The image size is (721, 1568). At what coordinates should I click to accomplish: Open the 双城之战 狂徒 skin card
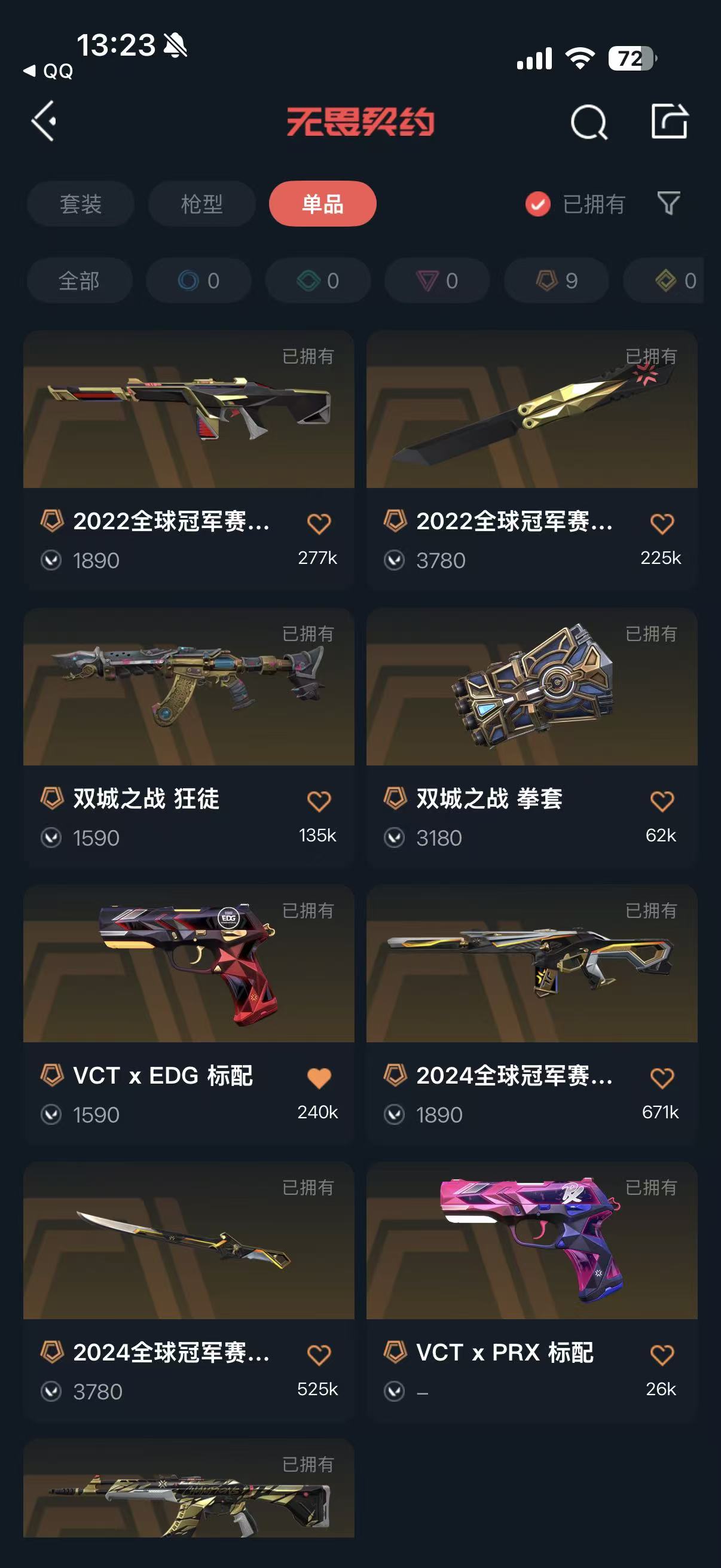point(188,688)
